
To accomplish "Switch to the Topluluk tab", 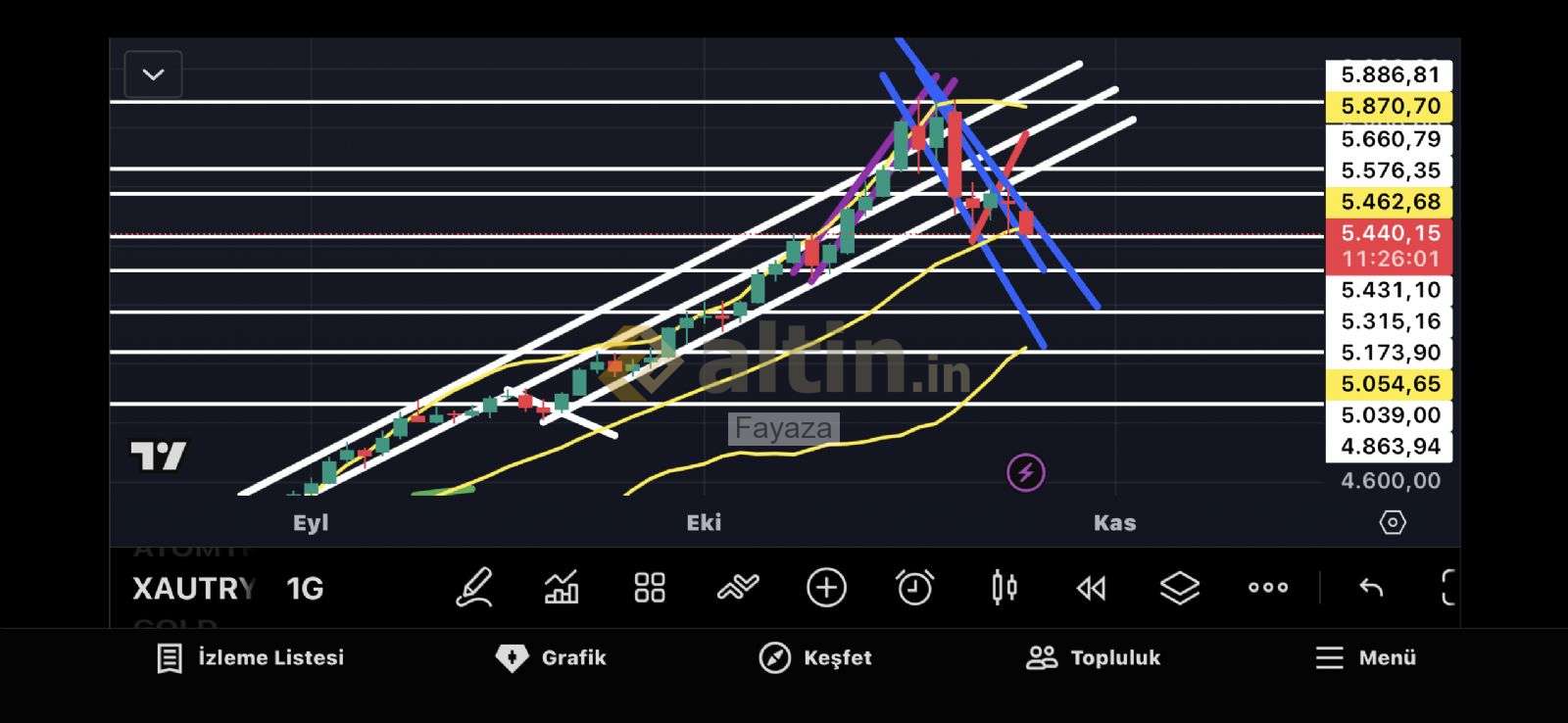I will point(1094,658).
